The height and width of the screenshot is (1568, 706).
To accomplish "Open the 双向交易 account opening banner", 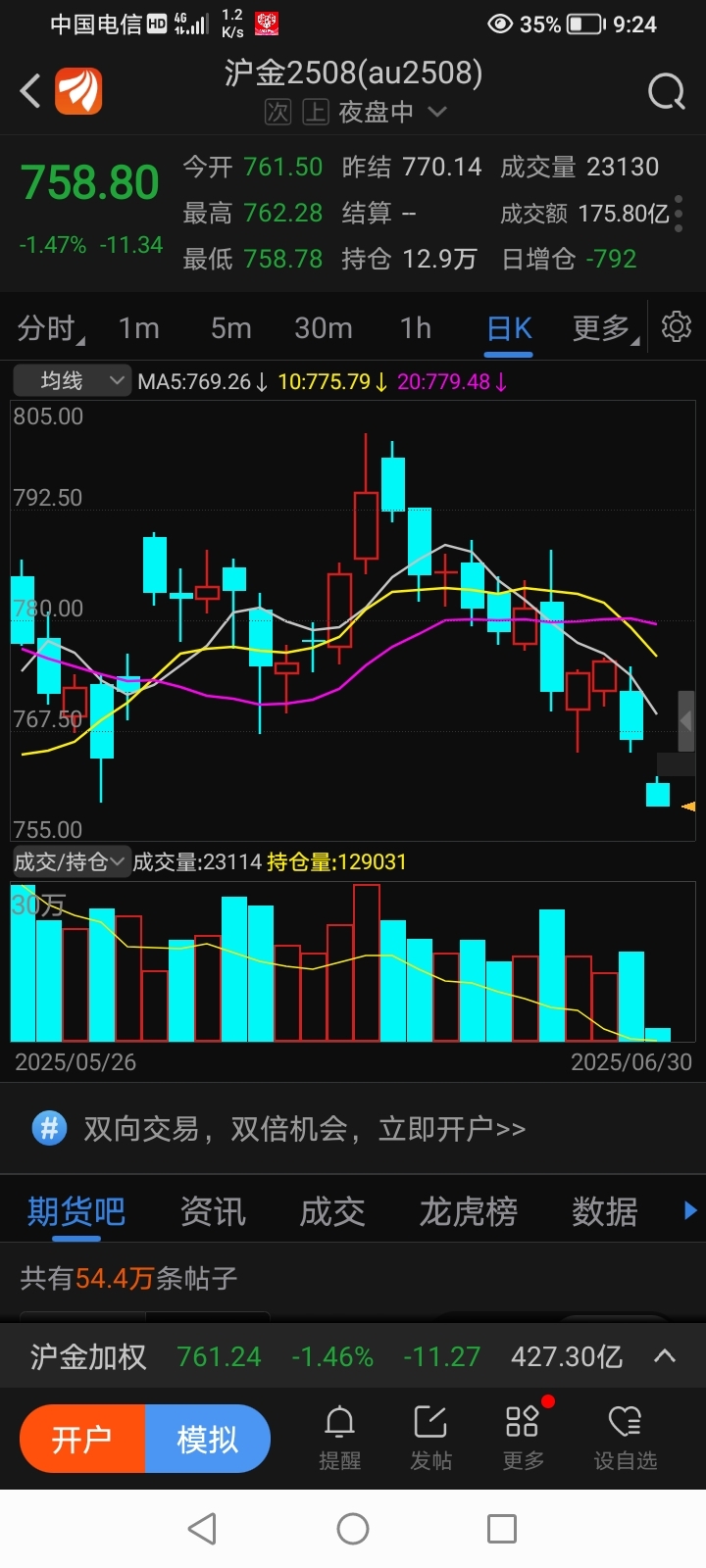I will click(x=304, y=1129).
